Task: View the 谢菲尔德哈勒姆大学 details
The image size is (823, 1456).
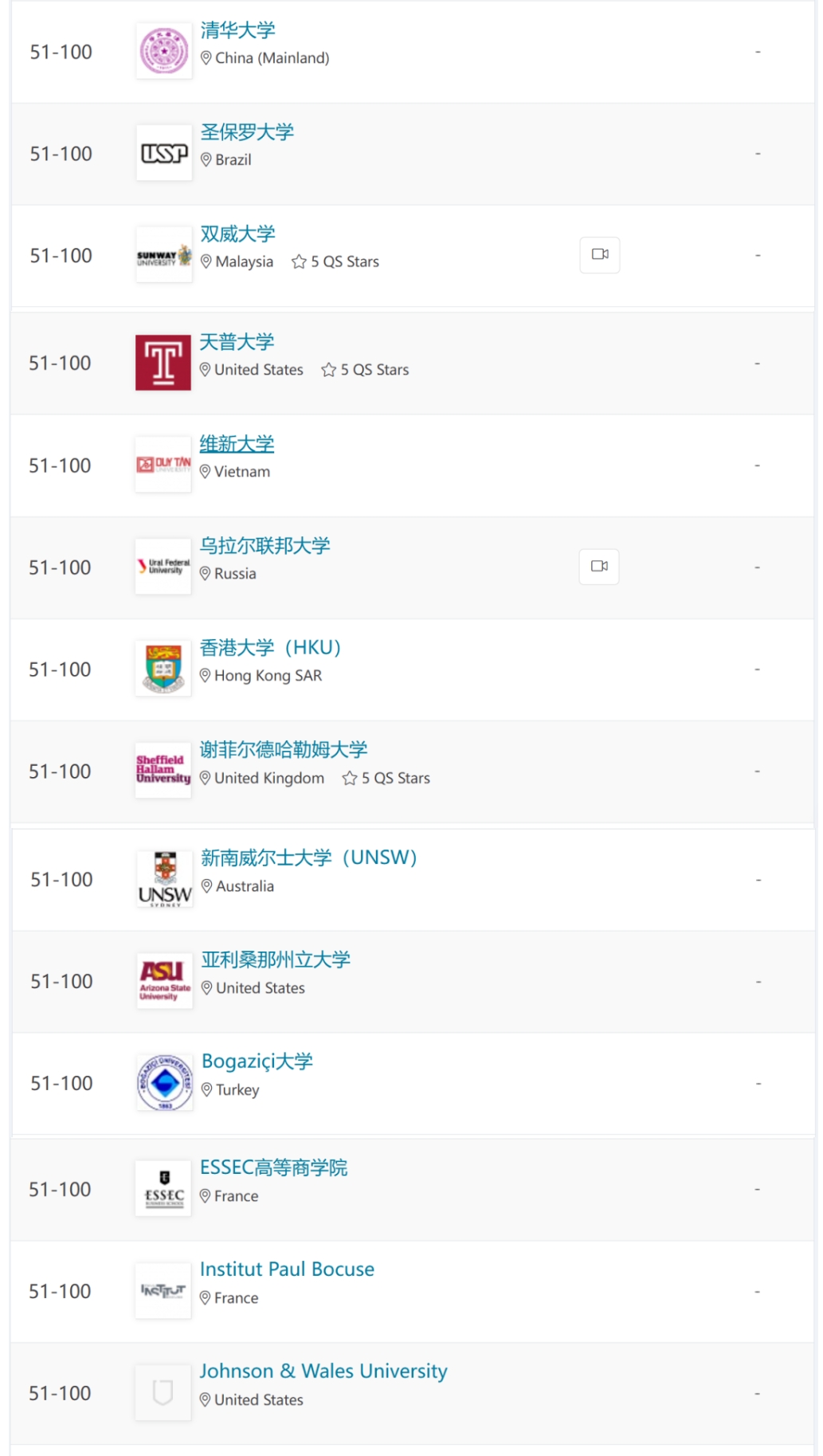Action: point(283,750)
